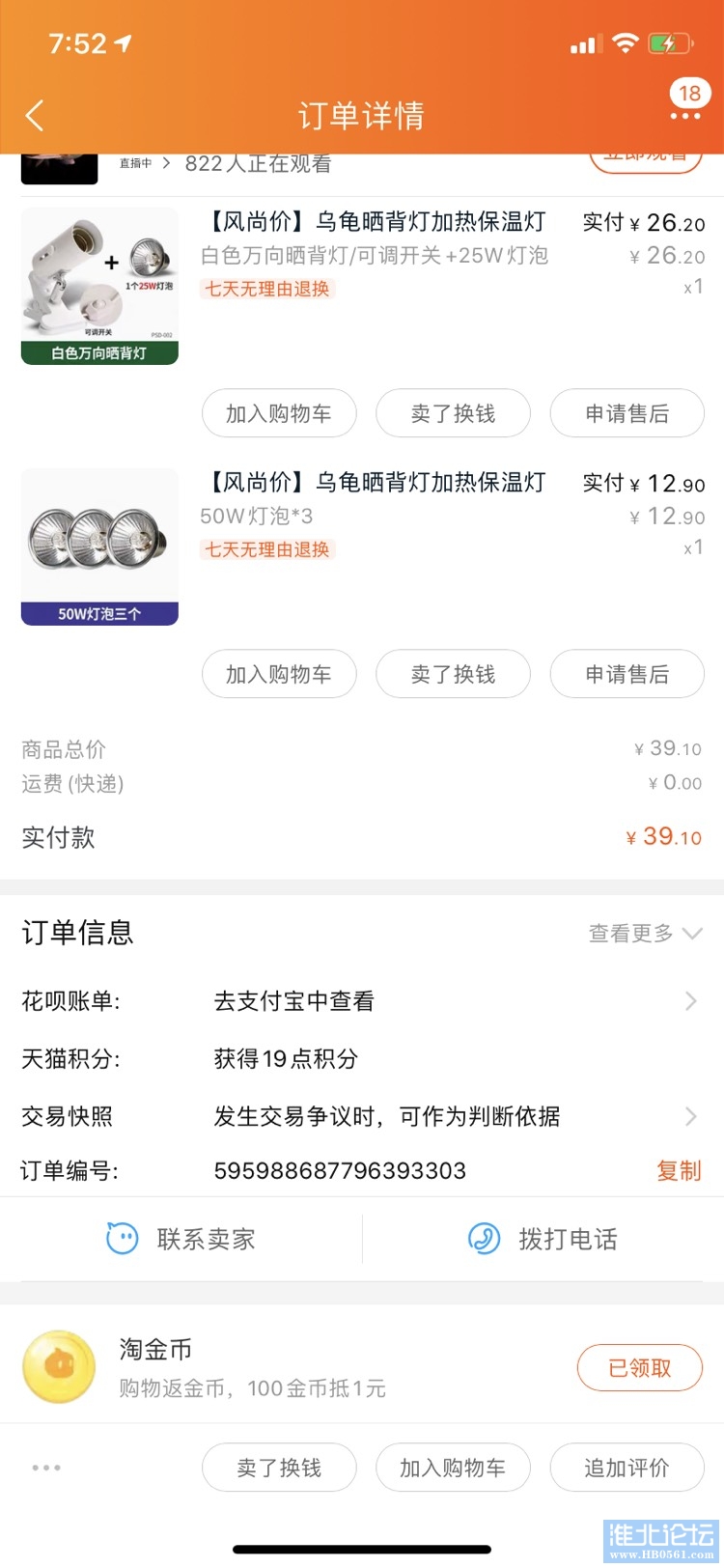This screenshot has height=1568, width=724.
Task: Tap 追加评价 to add a follow-up review
Action: (x=627, y=1468)
